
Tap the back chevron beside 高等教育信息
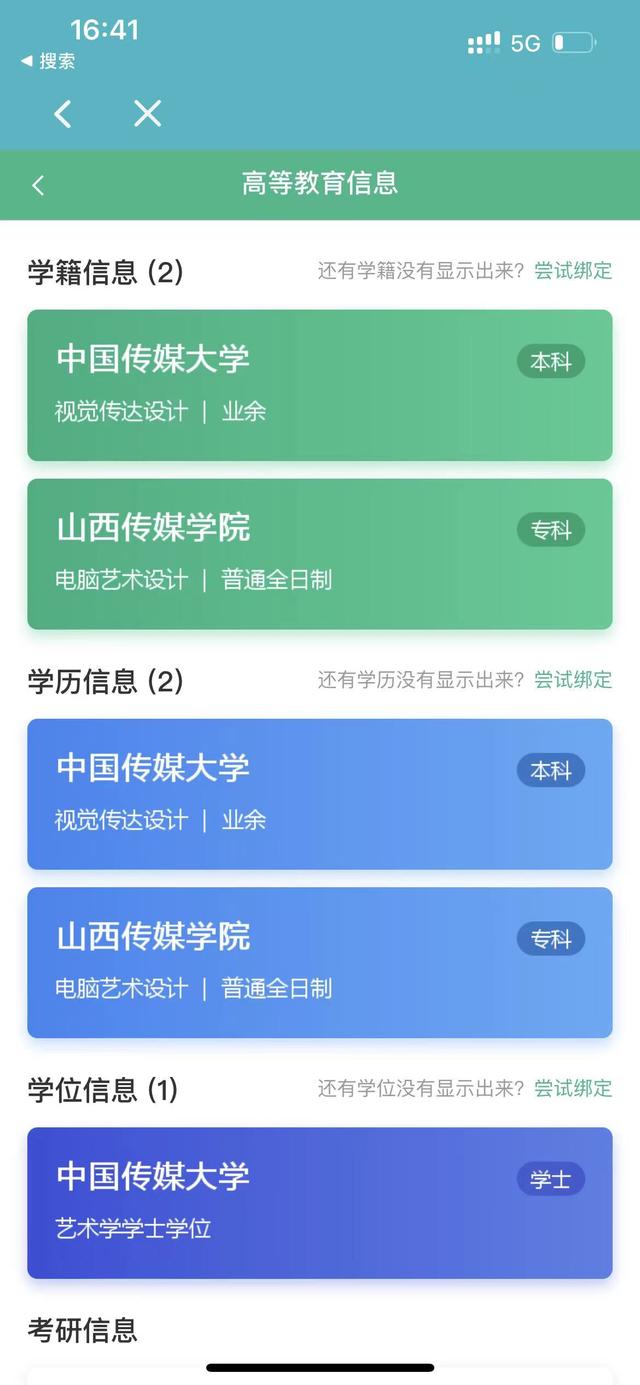click(x=38, y=185)
